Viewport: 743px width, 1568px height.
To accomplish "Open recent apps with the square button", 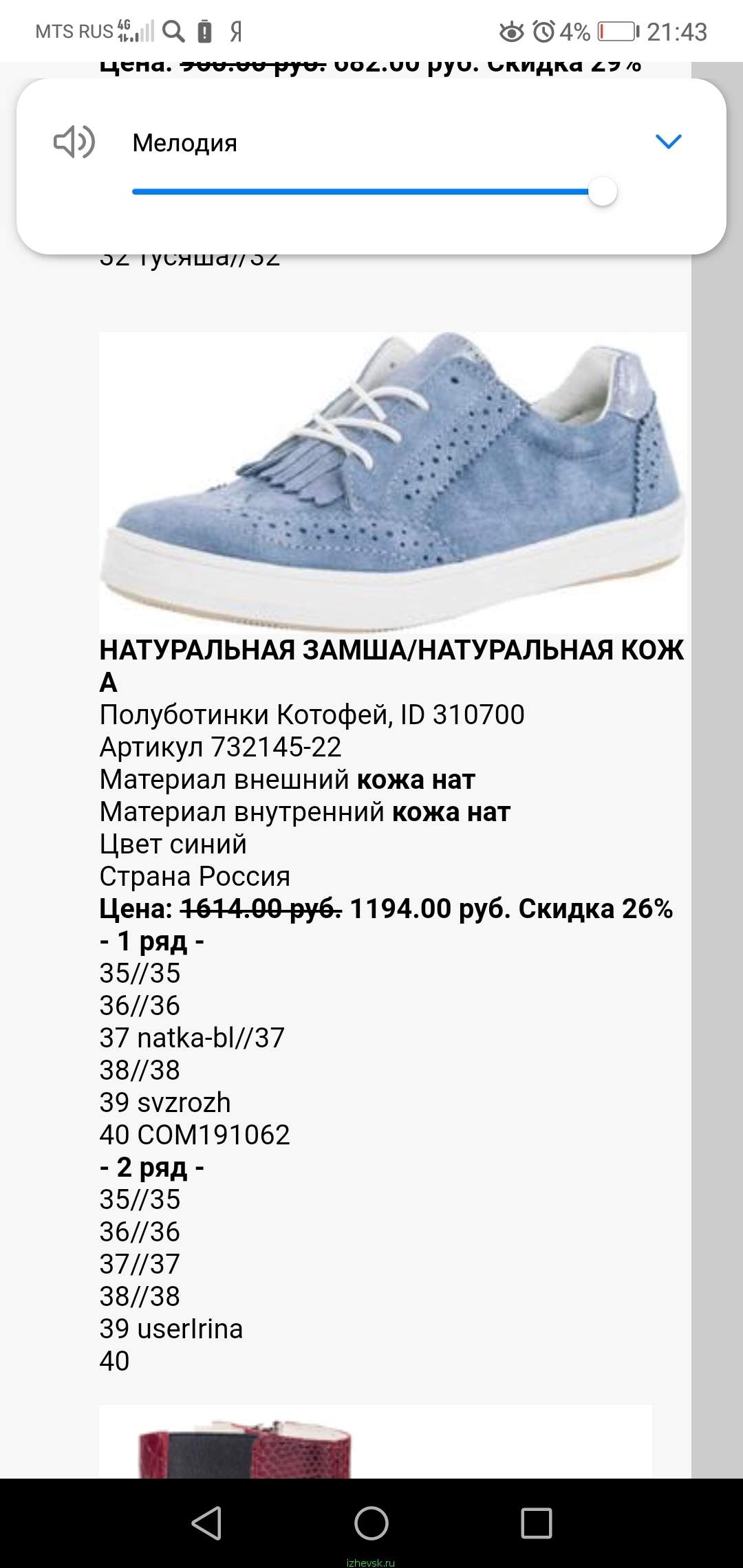I will coord(537,1523).
